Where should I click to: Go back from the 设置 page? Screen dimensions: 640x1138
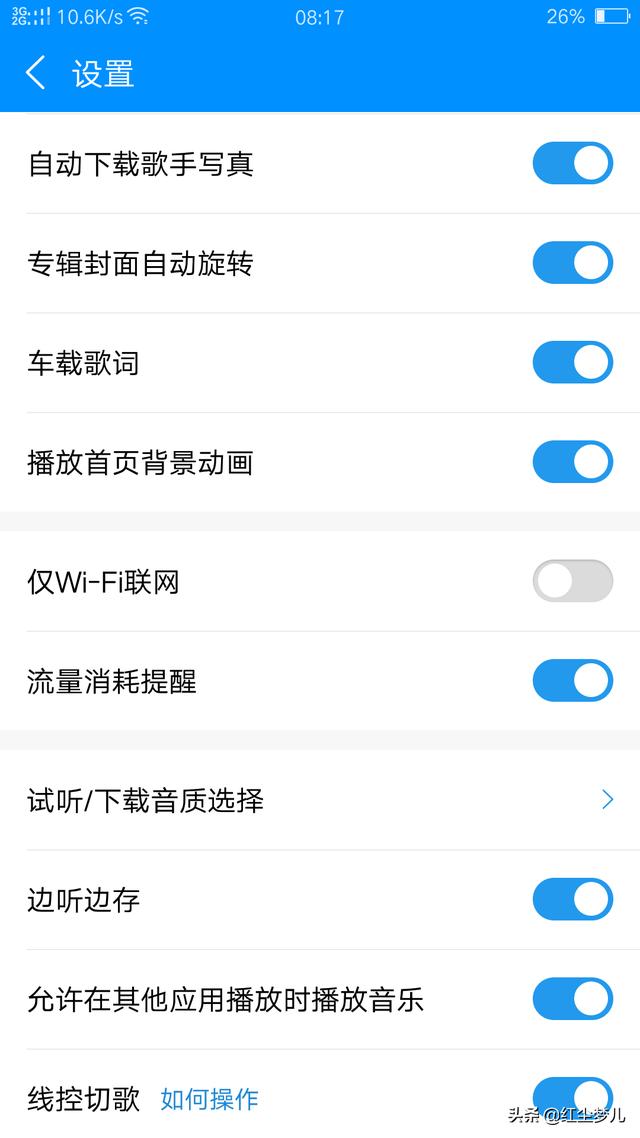(x=36, y=73)
